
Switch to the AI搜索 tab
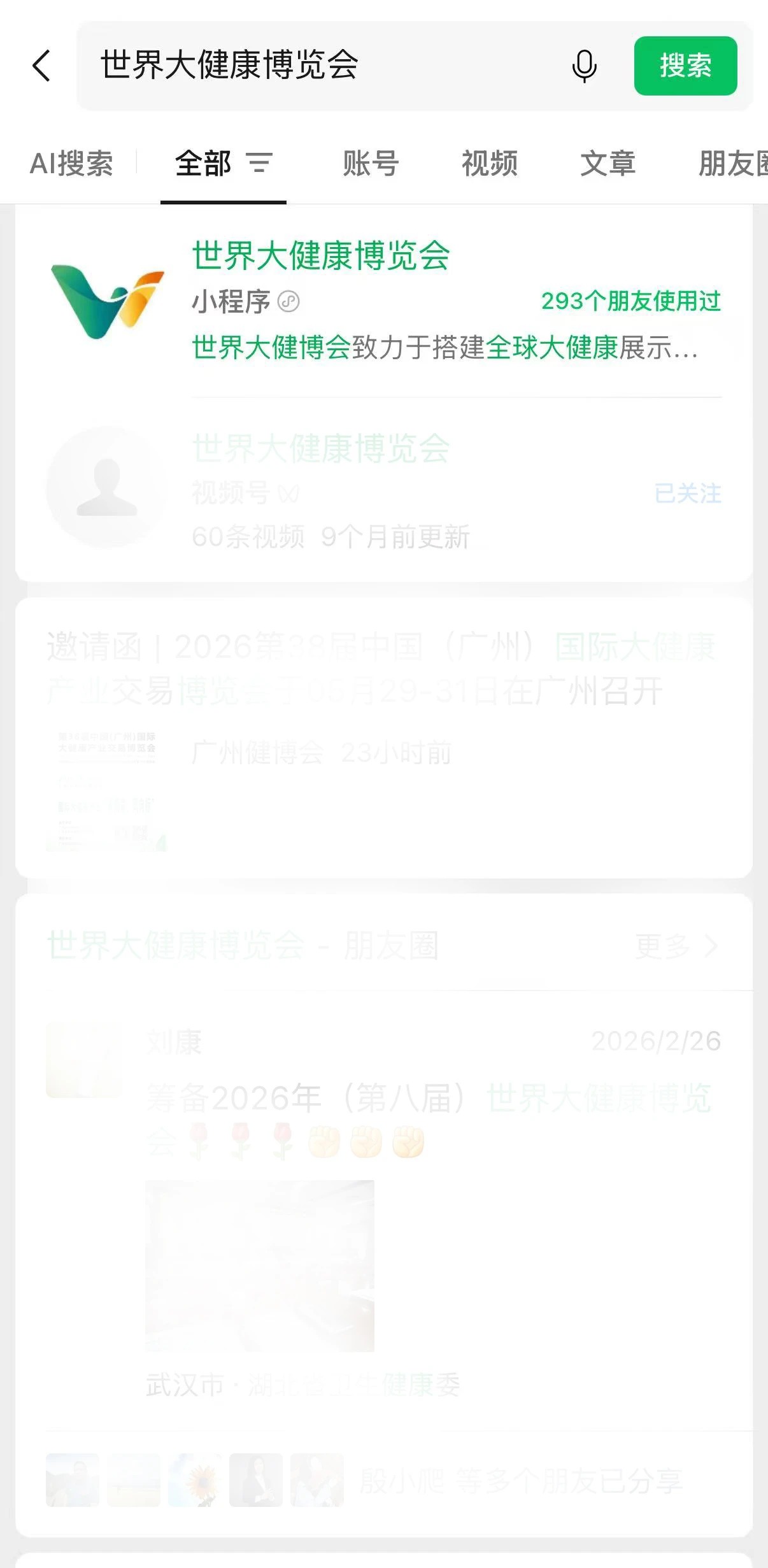click(71, 164)
